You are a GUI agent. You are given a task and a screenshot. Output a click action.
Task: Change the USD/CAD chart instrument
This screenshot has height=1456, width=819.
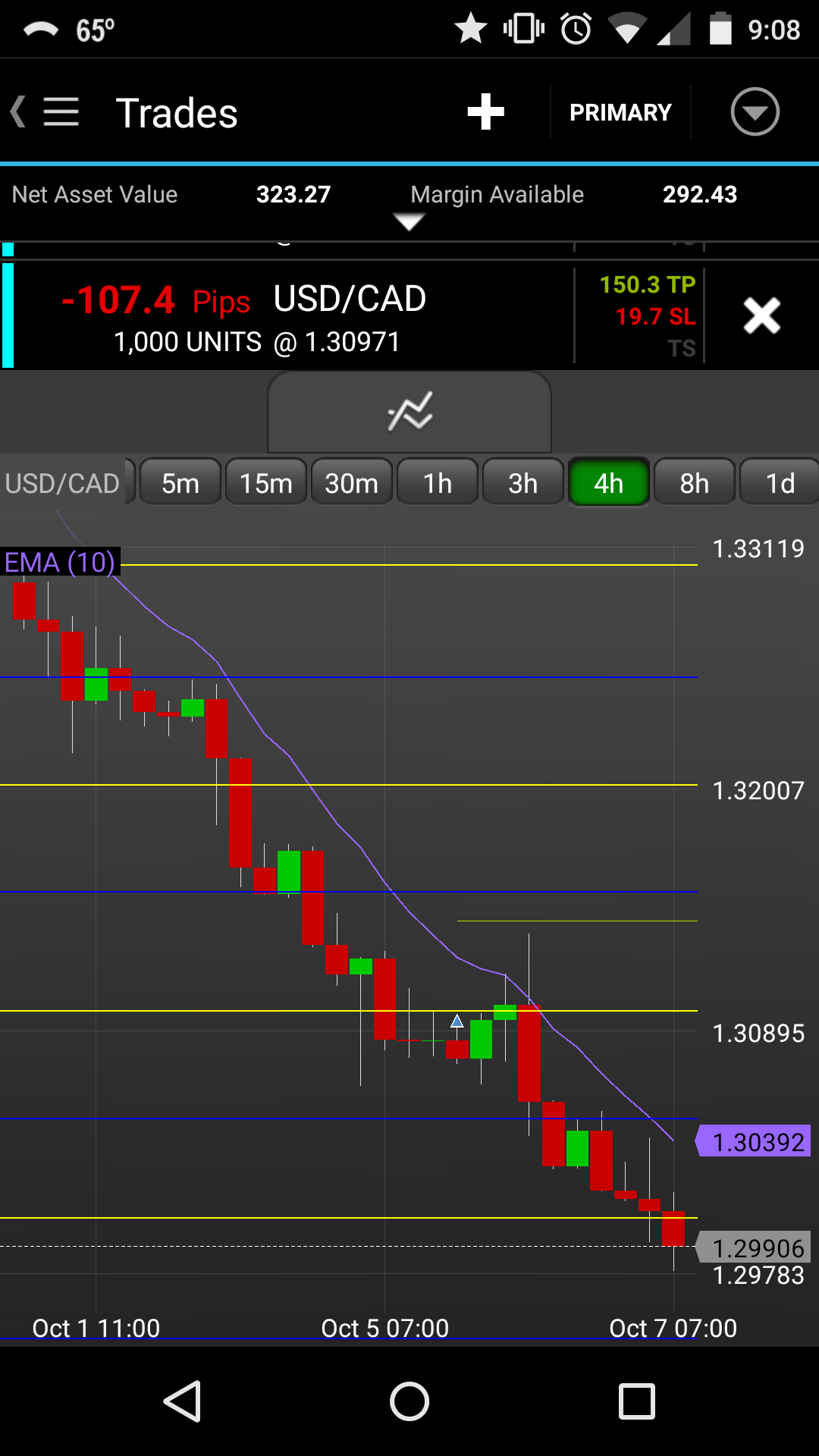point(64,483)
